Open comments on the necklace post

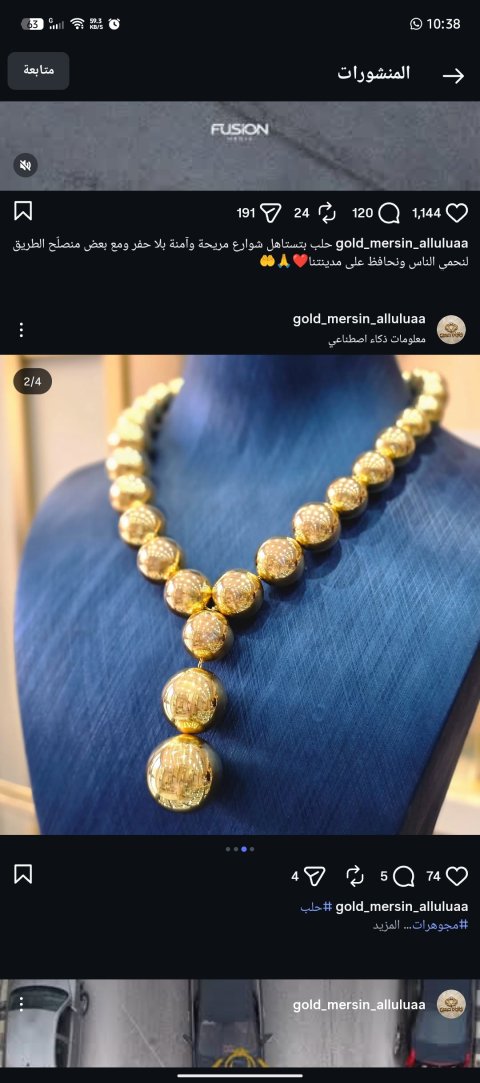click(x=403, y=876)
